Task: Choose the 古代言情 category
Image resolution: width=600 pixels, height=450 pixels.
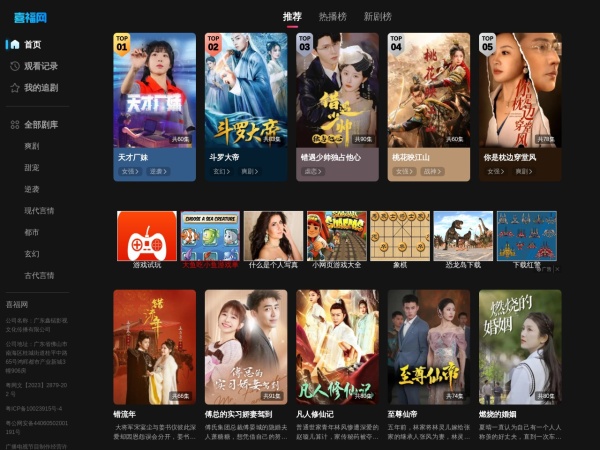Action: coord(39,275)
